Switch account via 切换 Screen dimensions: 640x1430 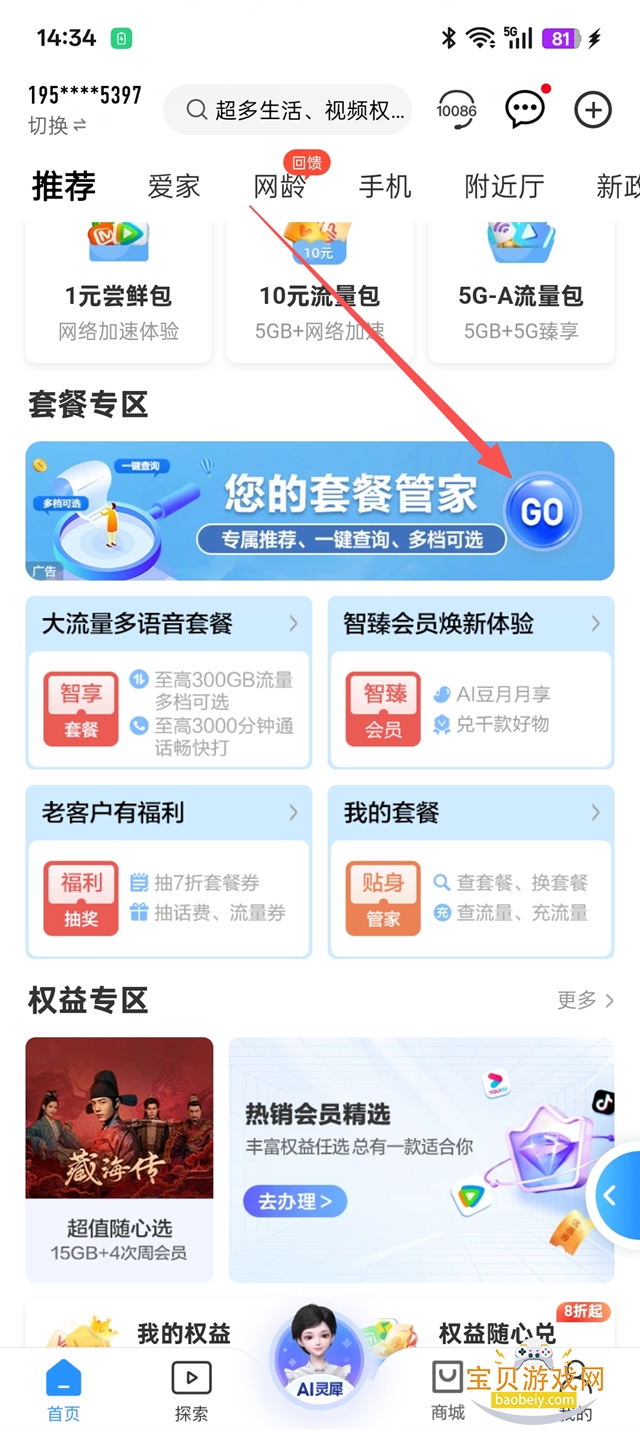(x=57, y=126)
